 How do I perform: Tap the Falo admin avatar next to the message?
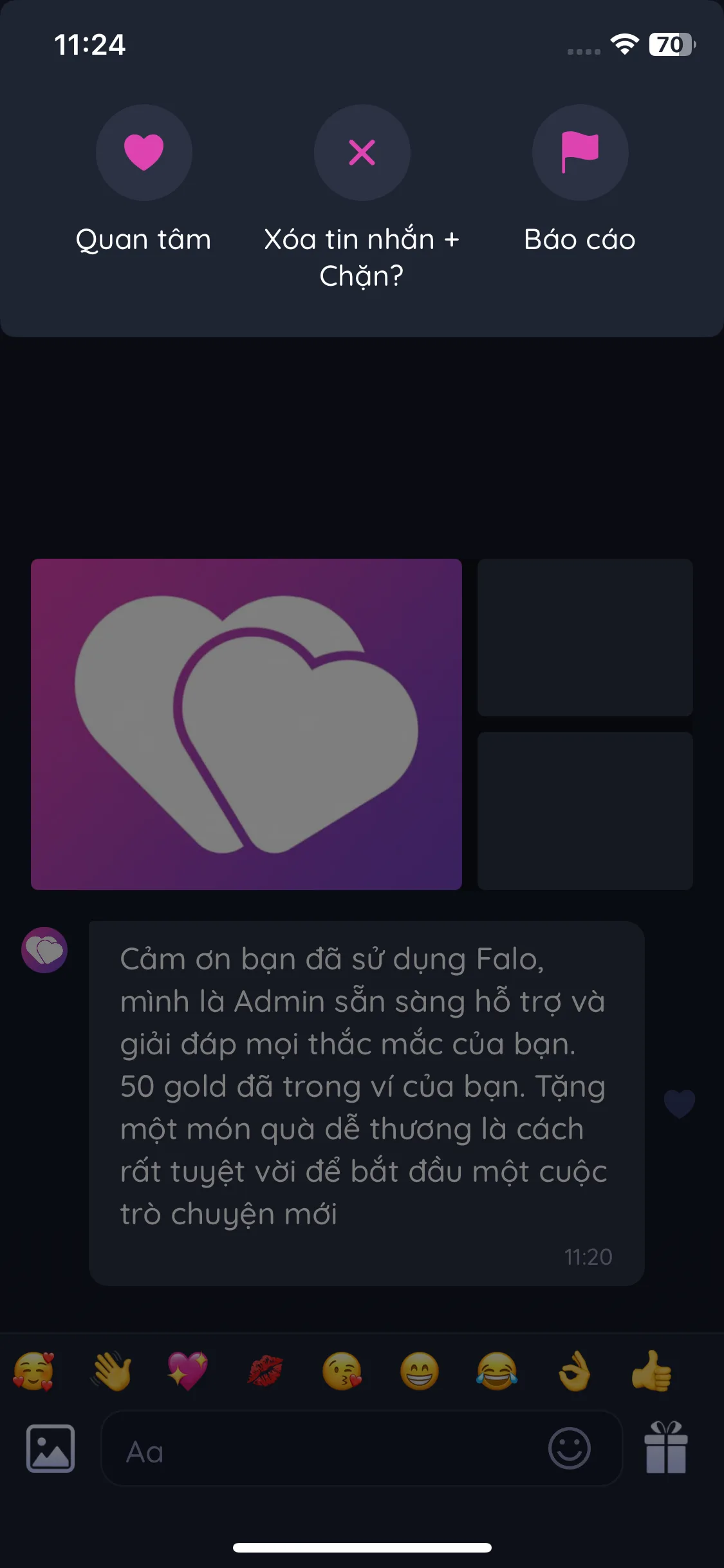(x=43, y=950)
